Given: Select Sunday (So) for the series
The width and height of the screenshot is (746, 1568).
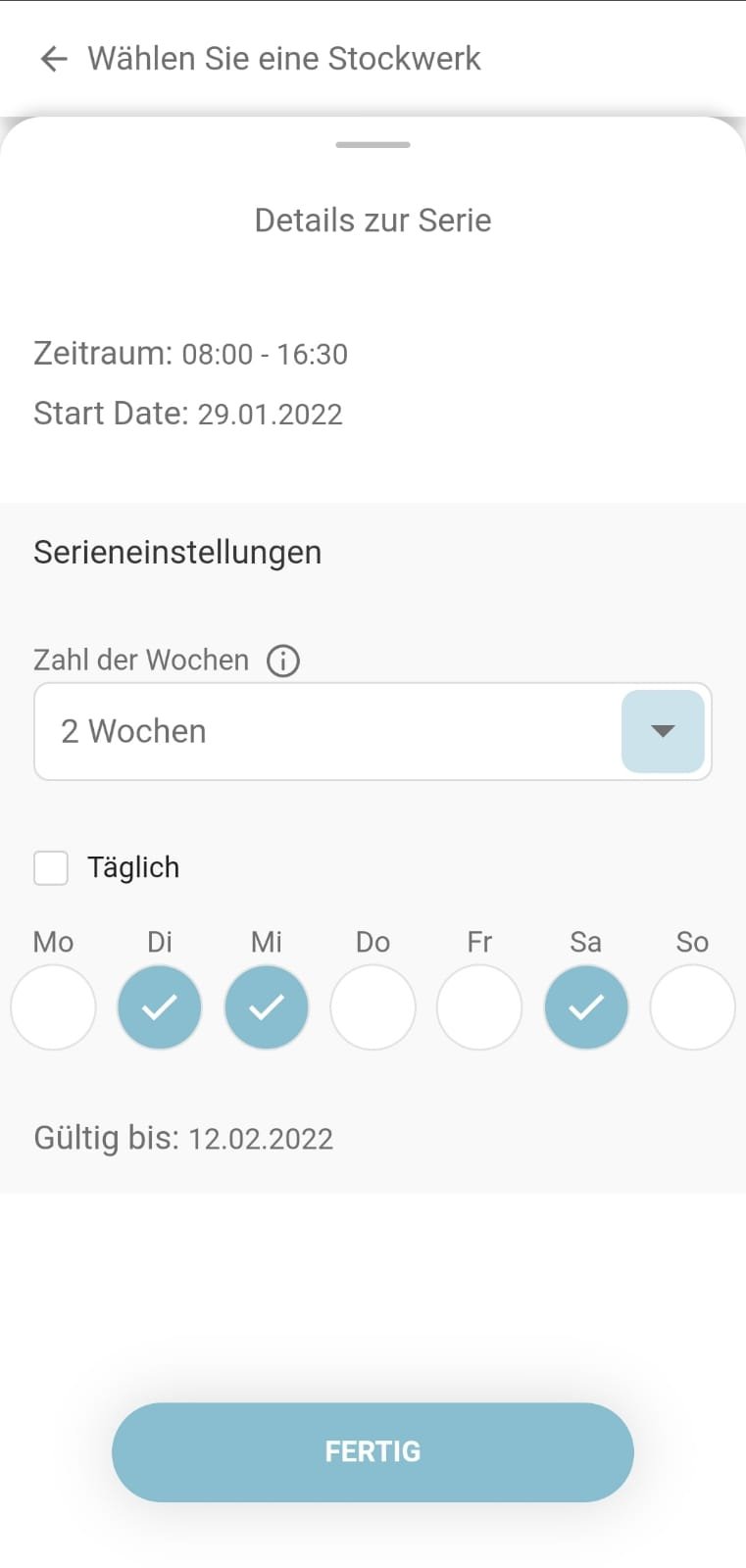Looking at the screenshot, I should [x=692, y=1007].
